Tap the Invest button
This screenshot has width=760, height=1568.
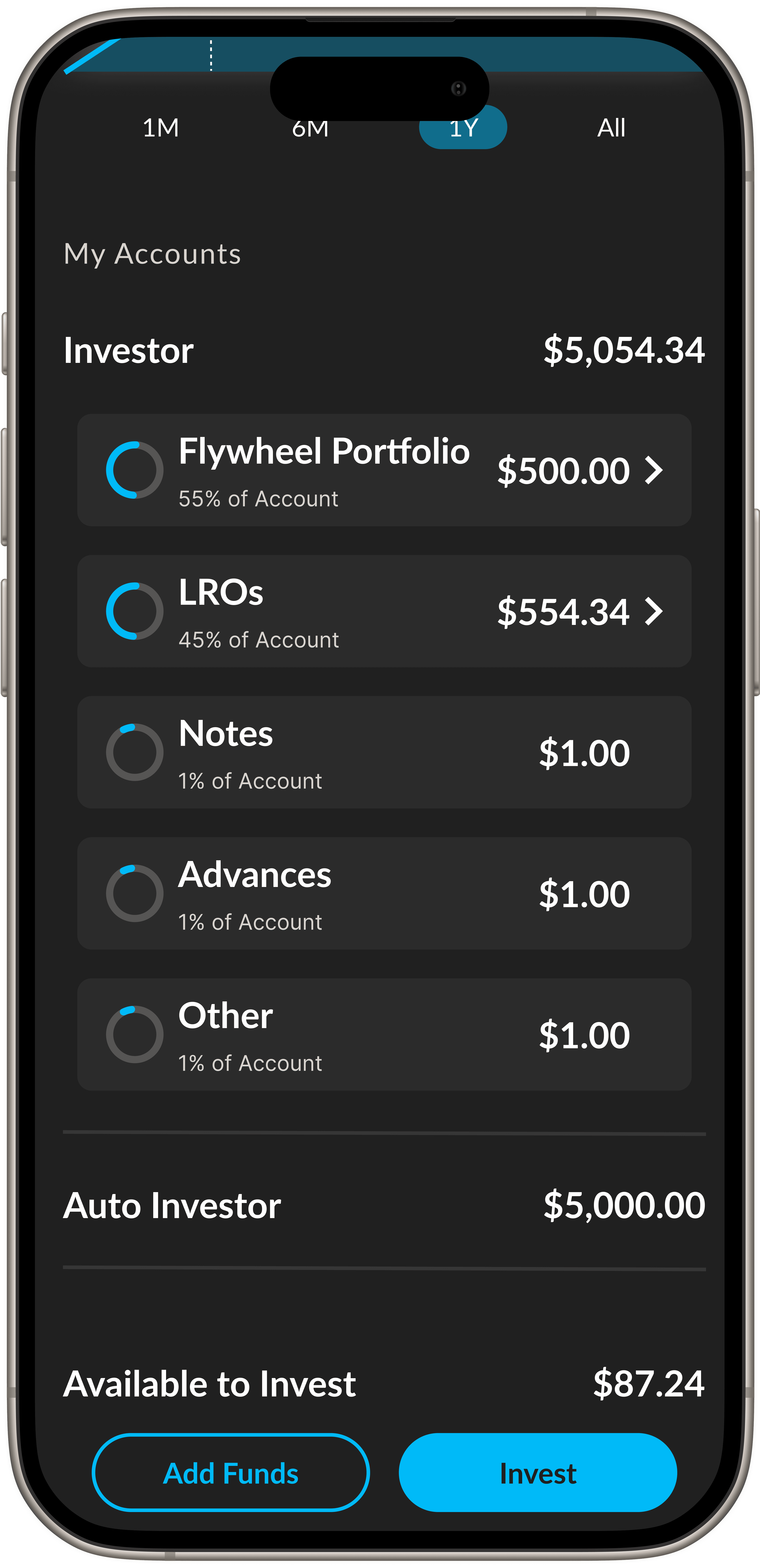pyautogui.click(x=538, y=1473)
